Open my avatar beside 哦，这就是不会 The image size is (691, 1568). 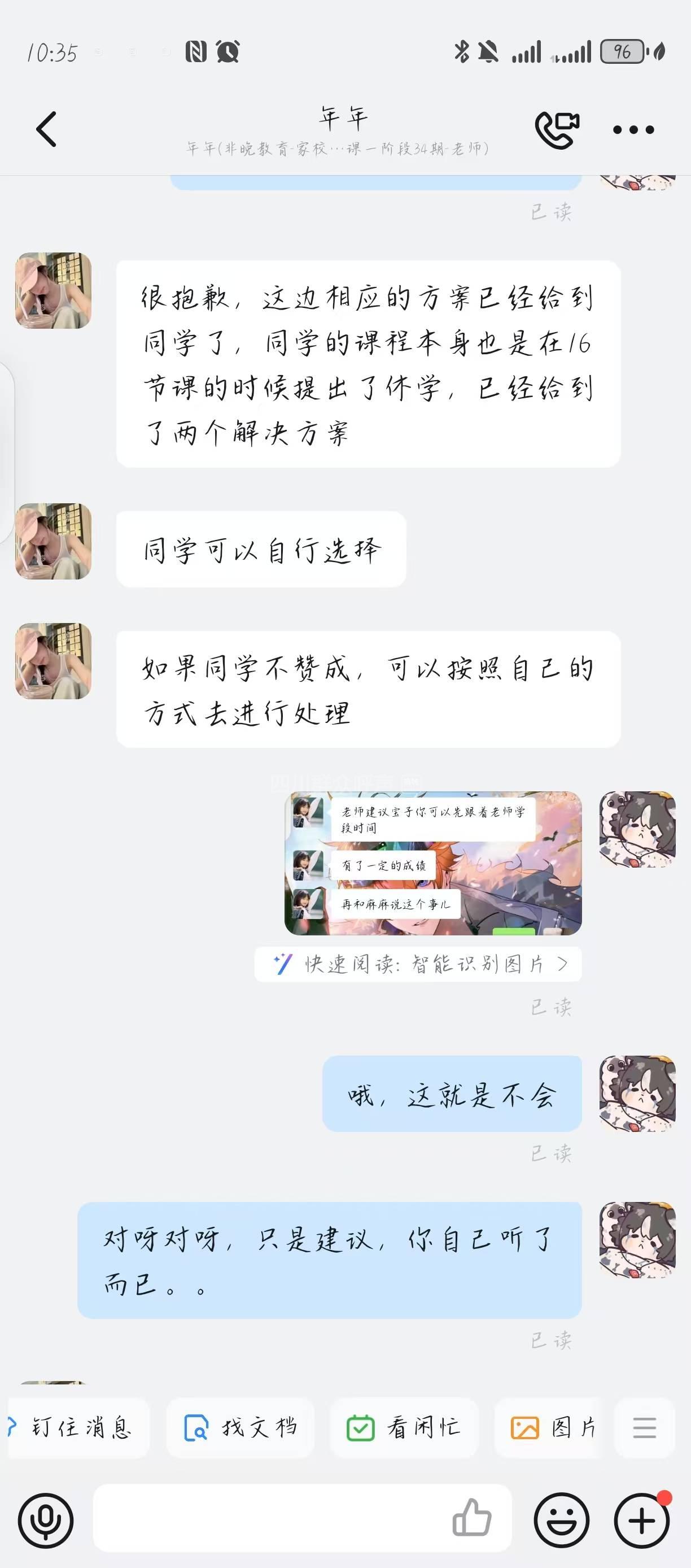click(x=637, y=1093)
